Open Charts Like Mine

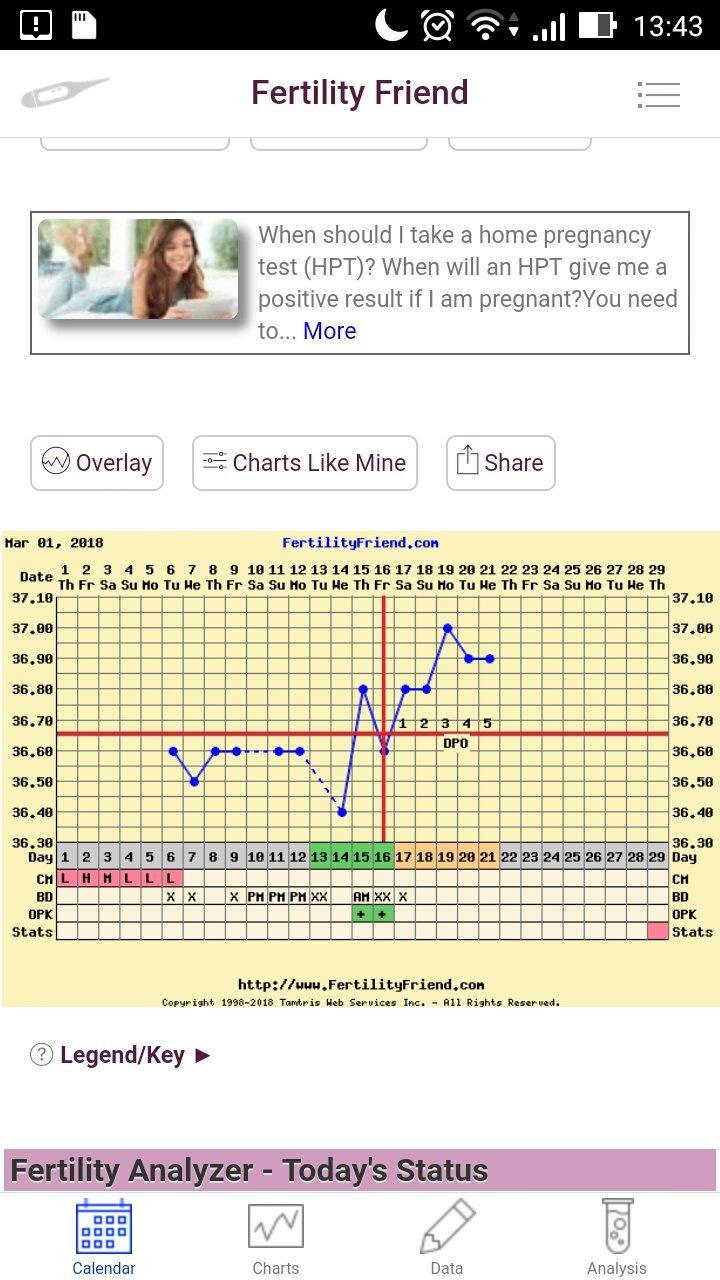[x=305, y=463]
